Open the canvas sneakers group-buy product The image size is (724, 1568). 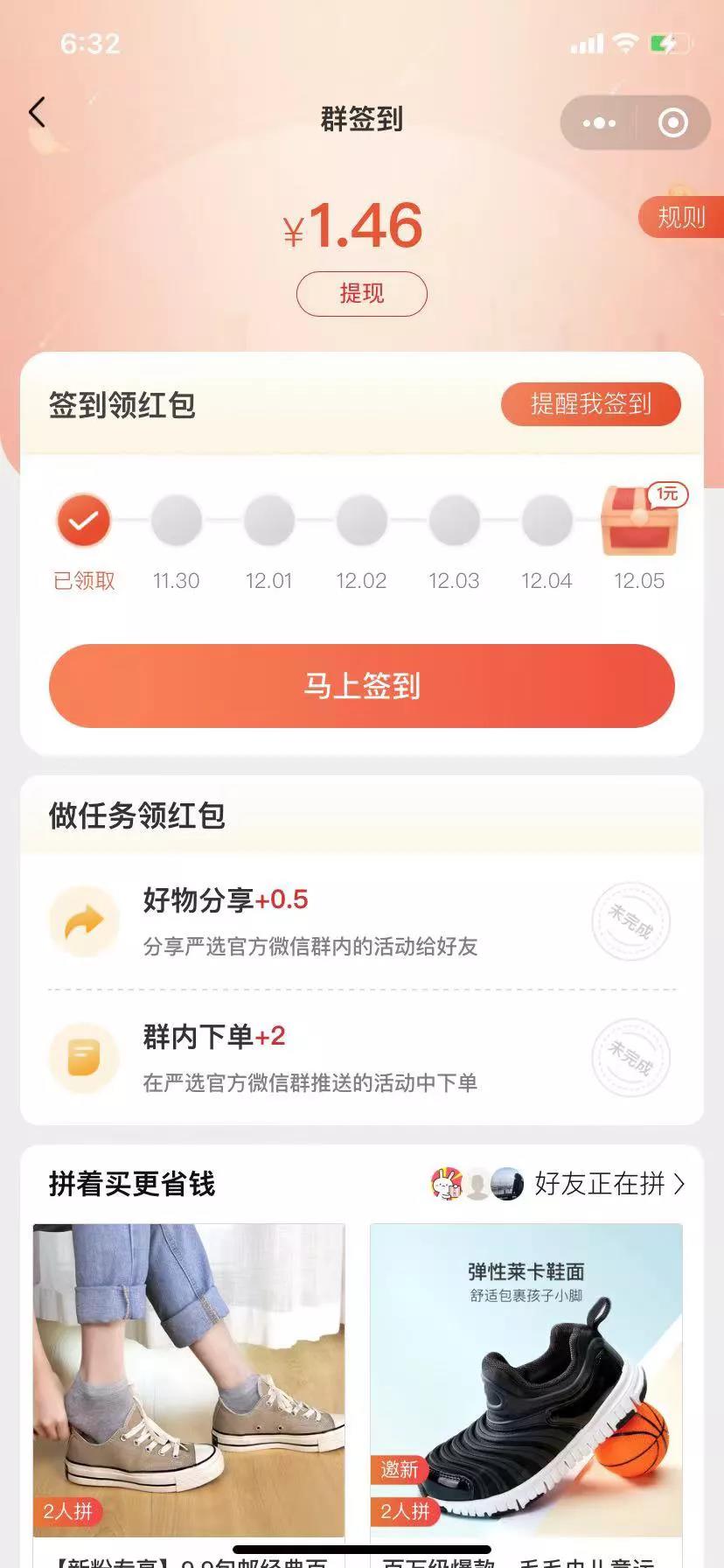(189, 1378)
